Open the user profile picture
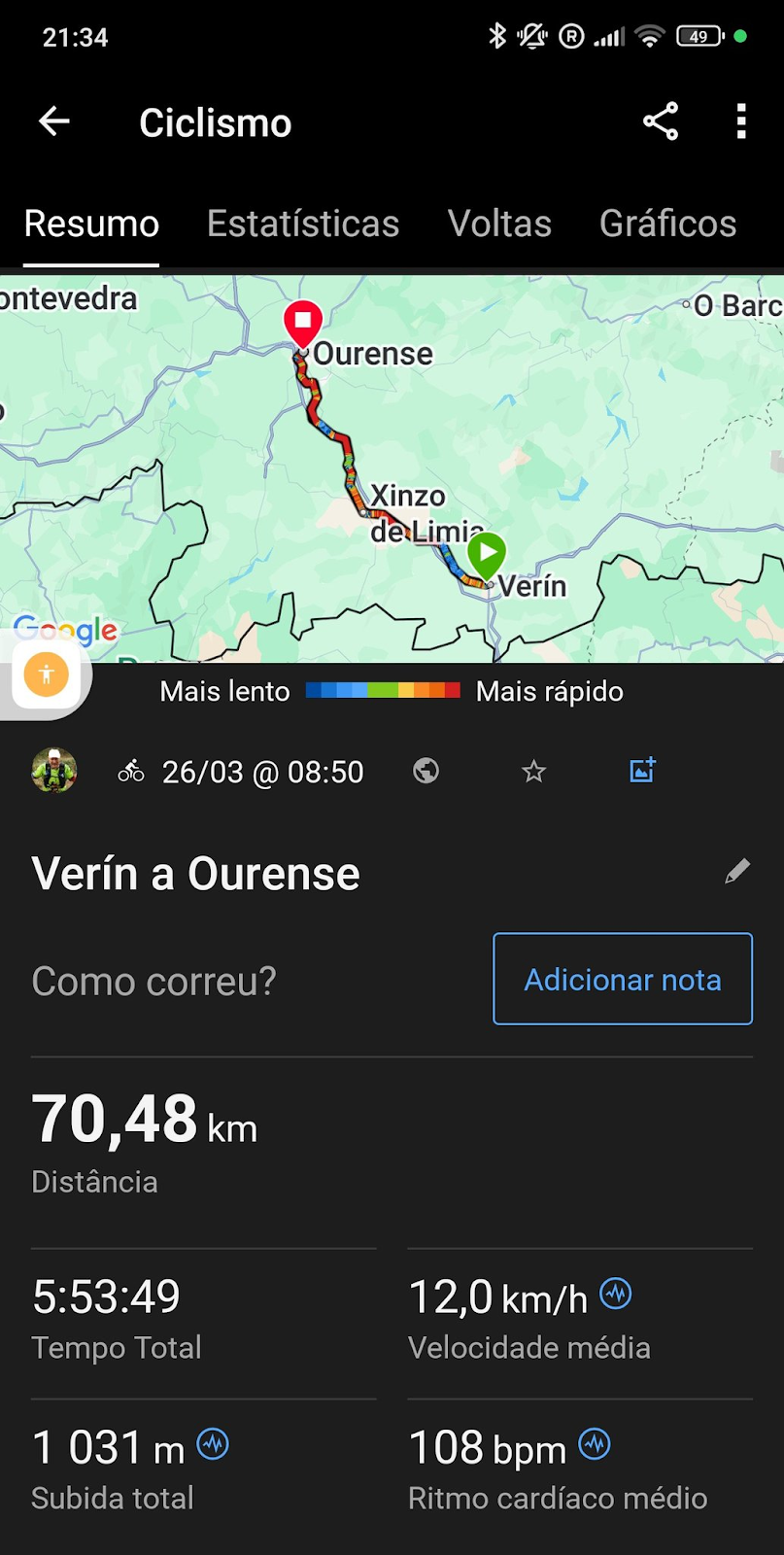The height and width of the screenshot is (1555, 784). click(x=54, y=772)
